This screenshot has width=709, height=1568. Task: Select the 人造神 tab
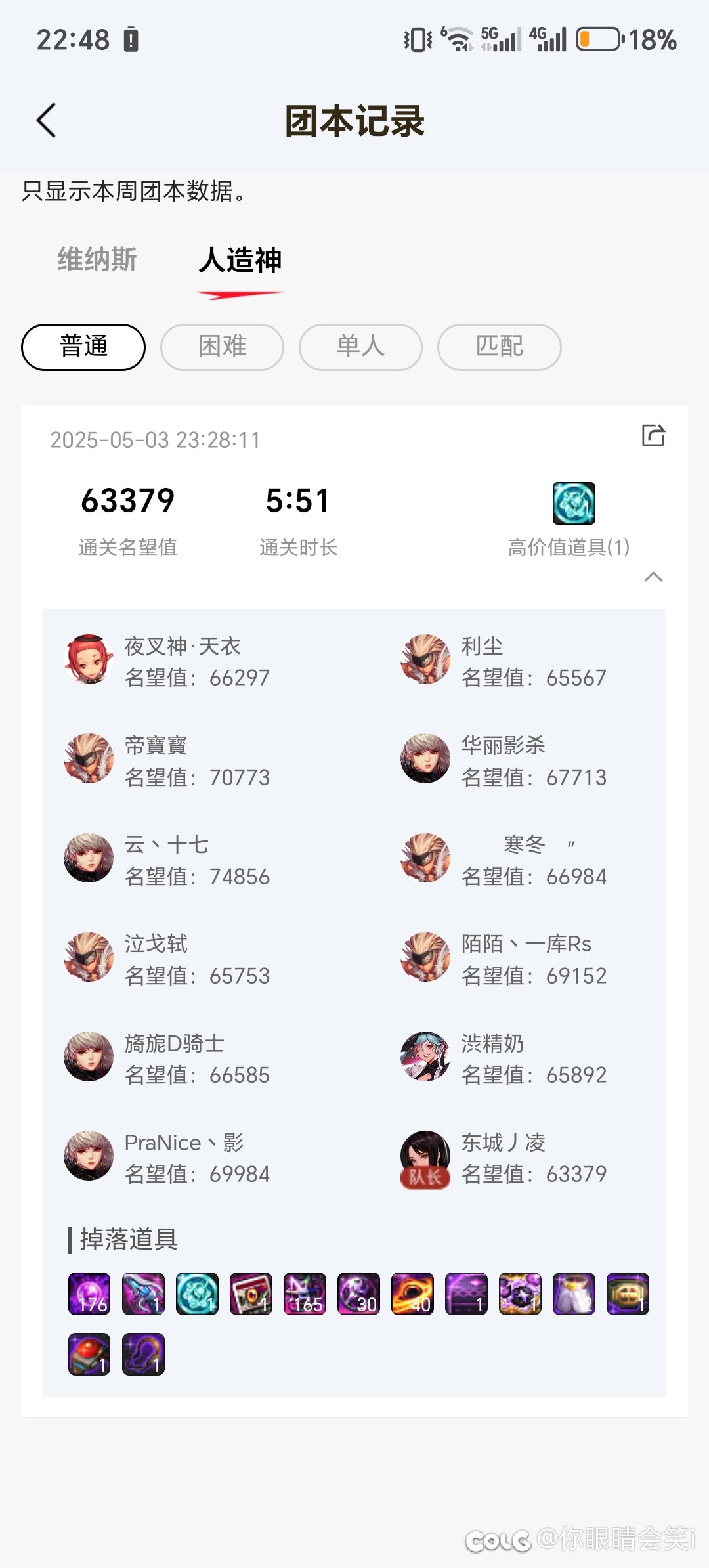(240, 260)
